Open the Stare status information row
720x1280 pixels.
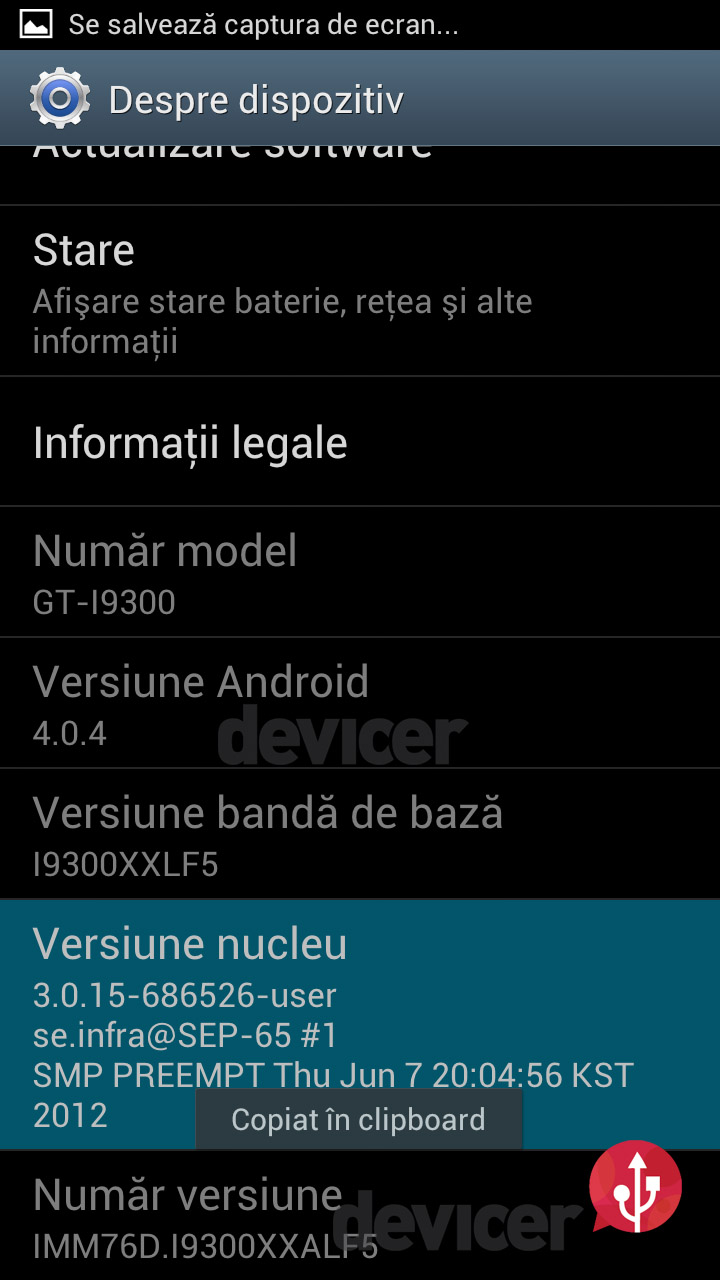[x=360, y=292]
